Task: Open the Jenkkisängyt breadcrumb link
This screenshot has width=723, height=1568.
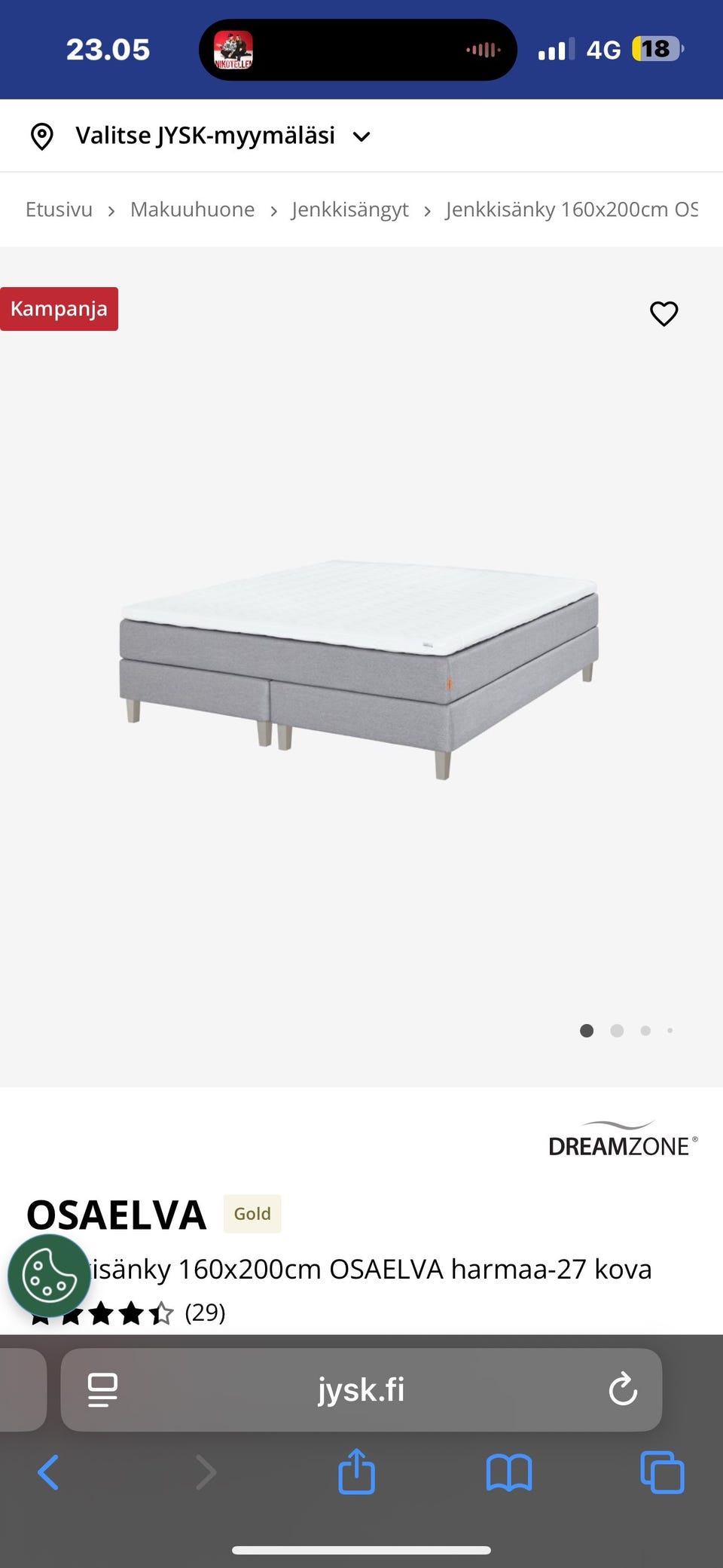Action: pos(350,209)
